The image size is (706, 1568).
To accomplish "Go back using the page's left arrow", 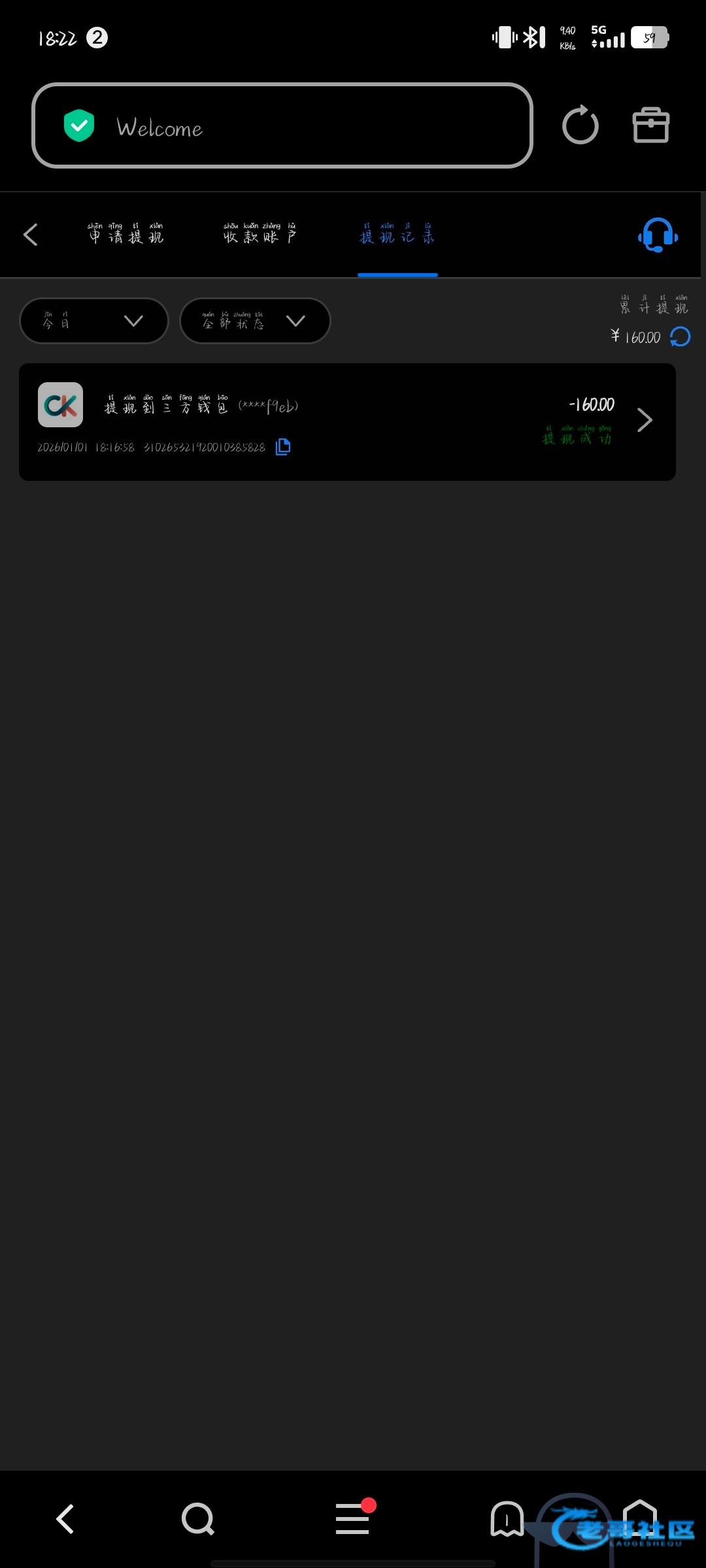I will [31, 235].
